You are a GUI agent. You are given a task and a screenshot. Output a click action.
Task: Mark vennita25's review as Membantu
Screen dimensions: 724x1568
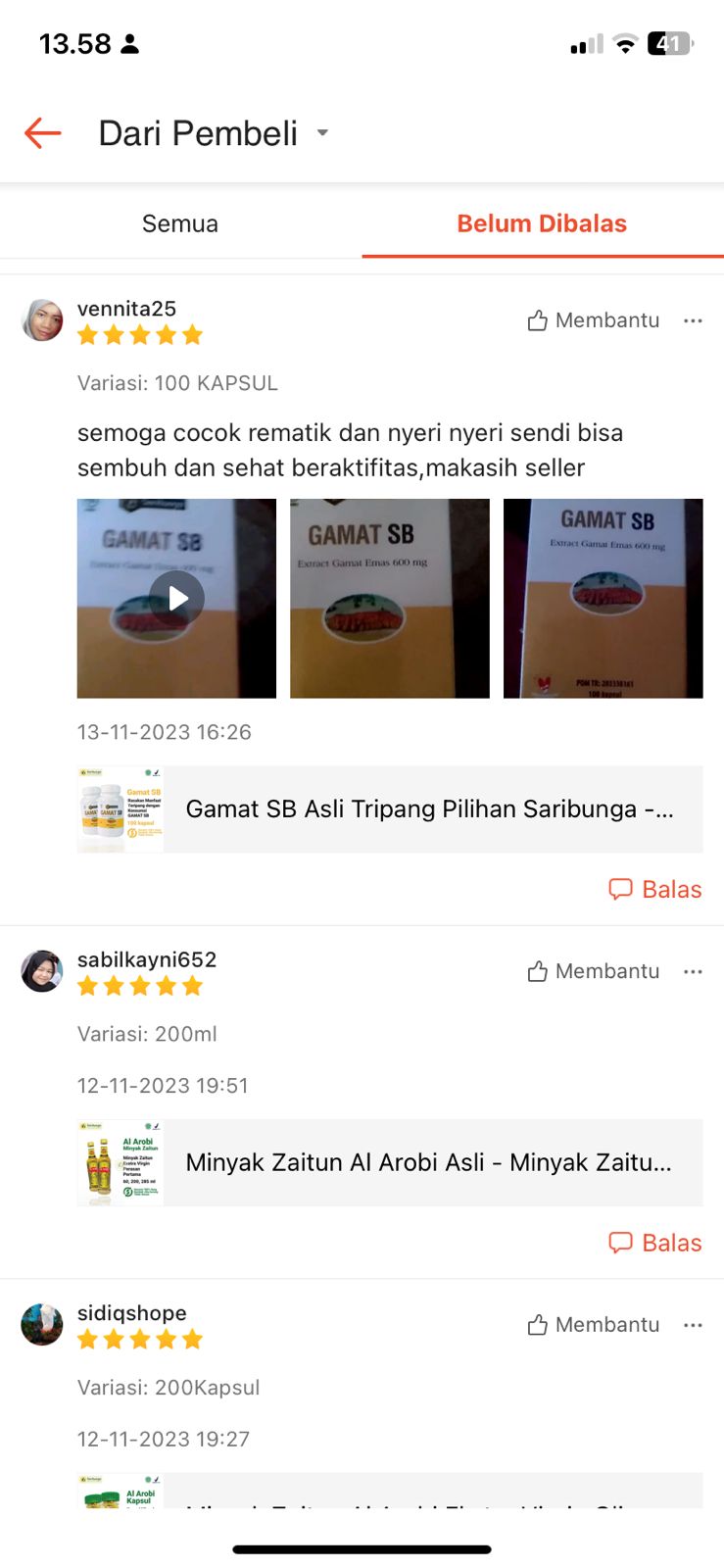[x=593, y=320]
